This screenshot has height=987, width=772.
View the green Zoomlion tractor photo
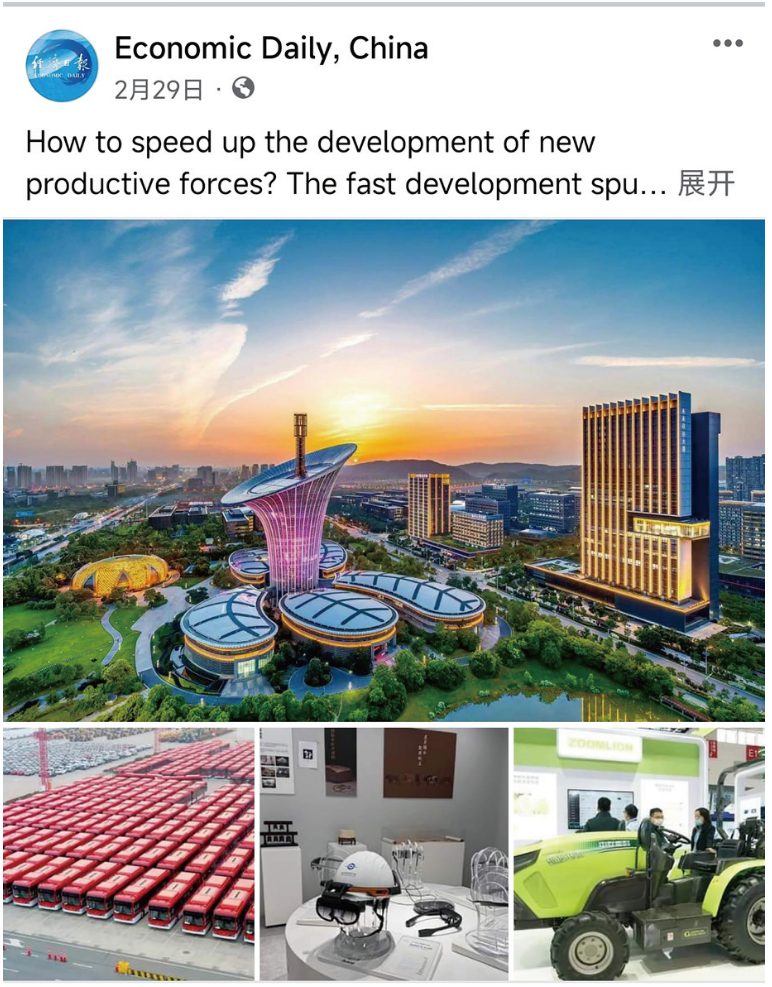(x=640, y=853)
